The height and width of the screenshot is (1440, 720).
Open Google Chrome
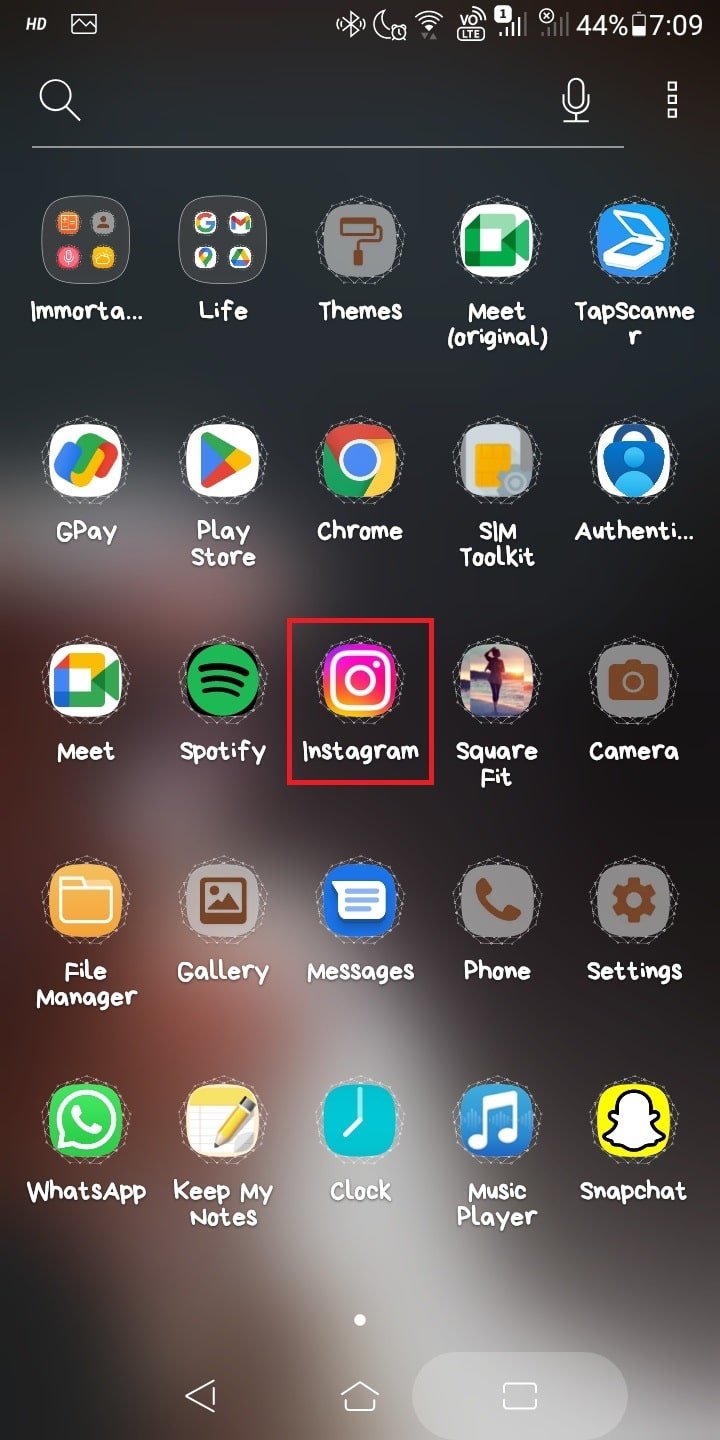[x=359, y=460]
